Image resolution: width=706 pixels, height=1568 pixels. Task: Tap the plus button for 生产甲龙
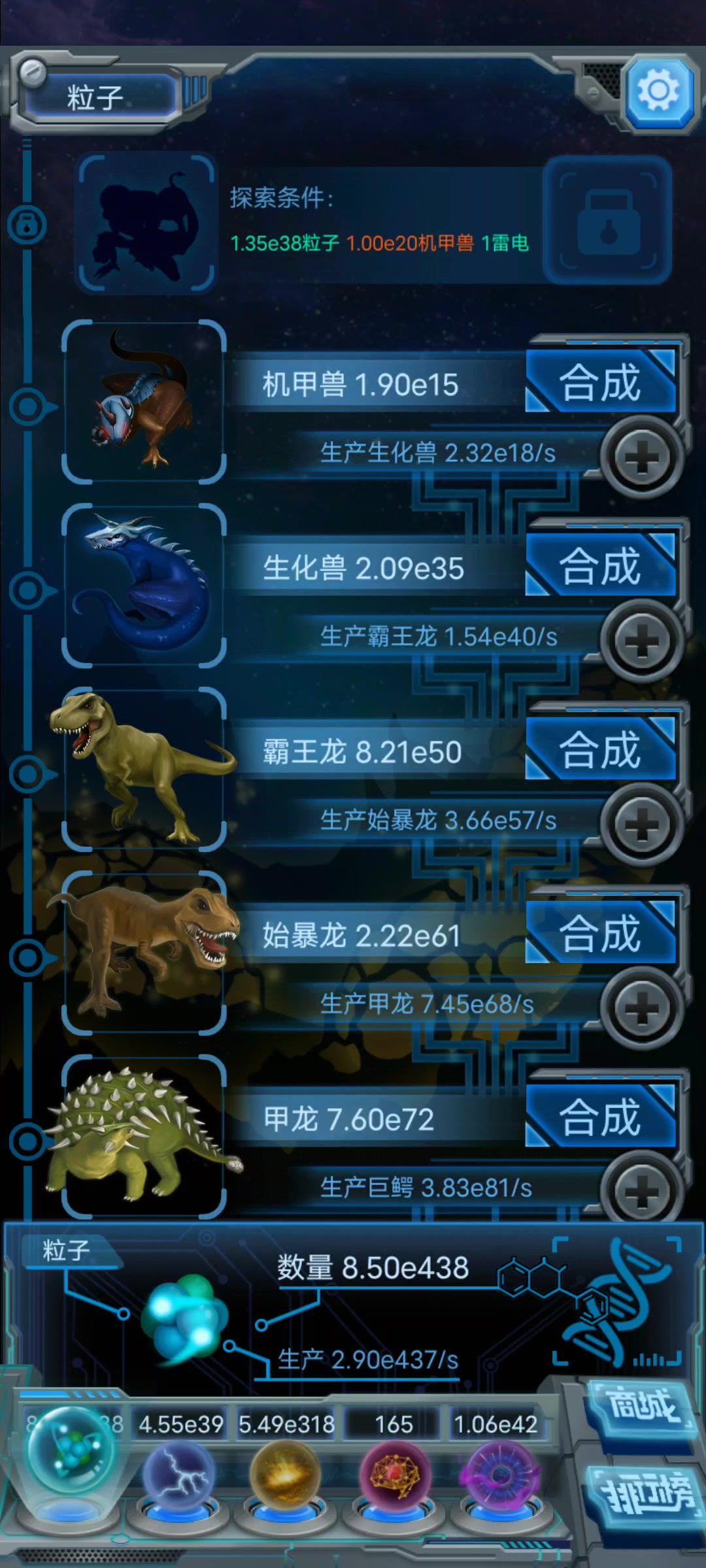(642, 1008)
